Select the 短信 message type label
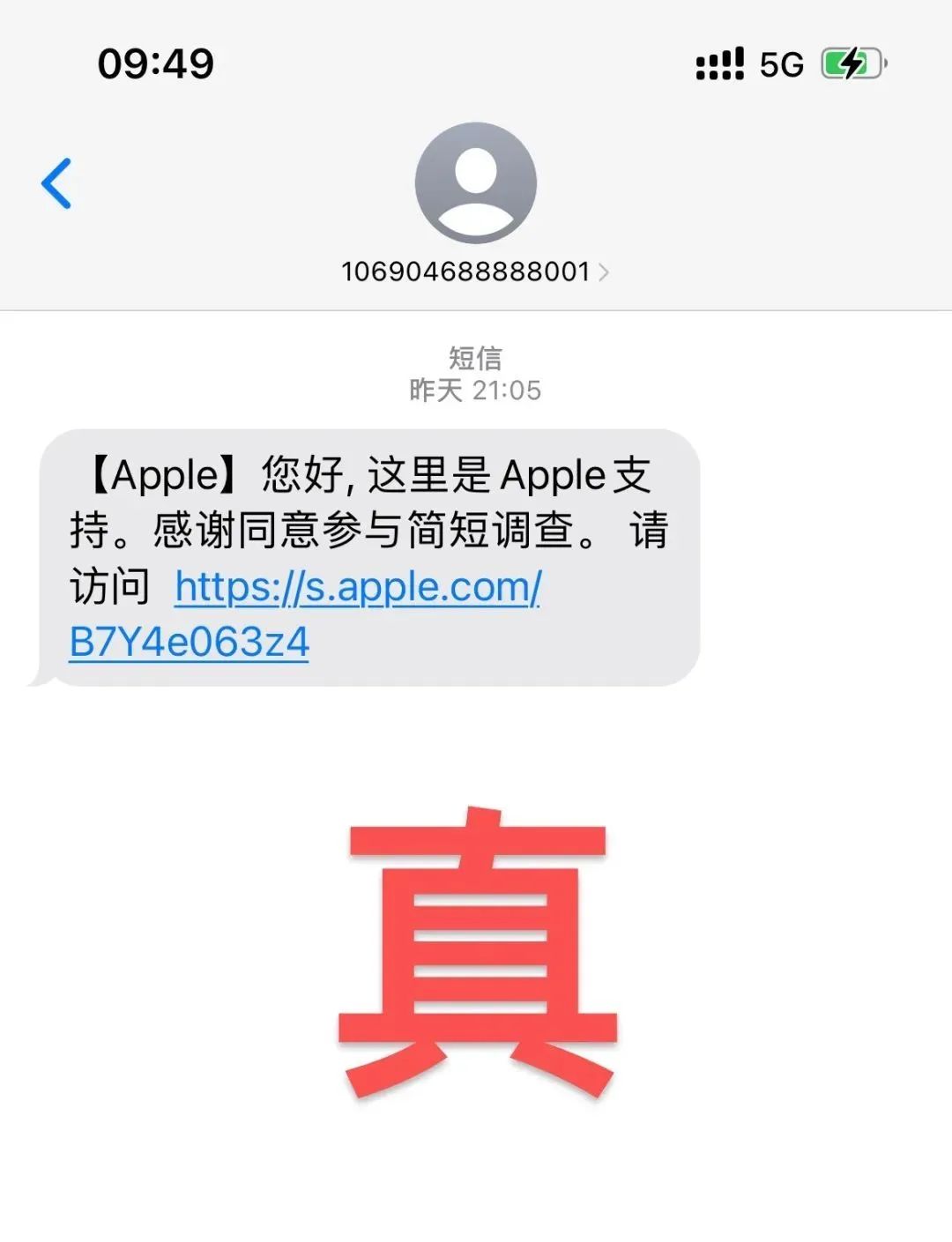The image size is (952, 1242). coord(474,358)
